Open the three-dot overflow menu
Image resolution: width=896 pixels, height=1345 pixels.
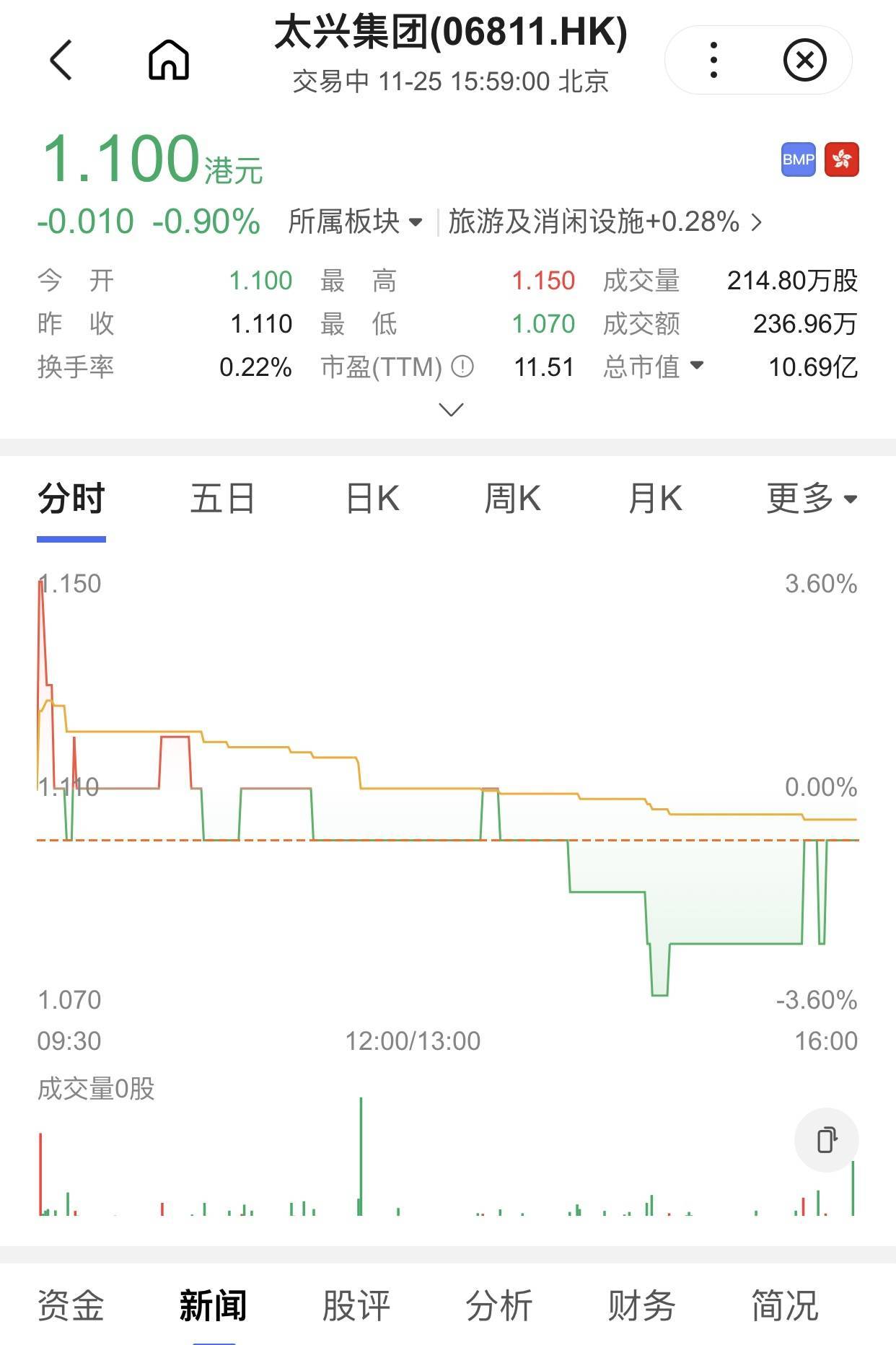[x=713, y=60]
